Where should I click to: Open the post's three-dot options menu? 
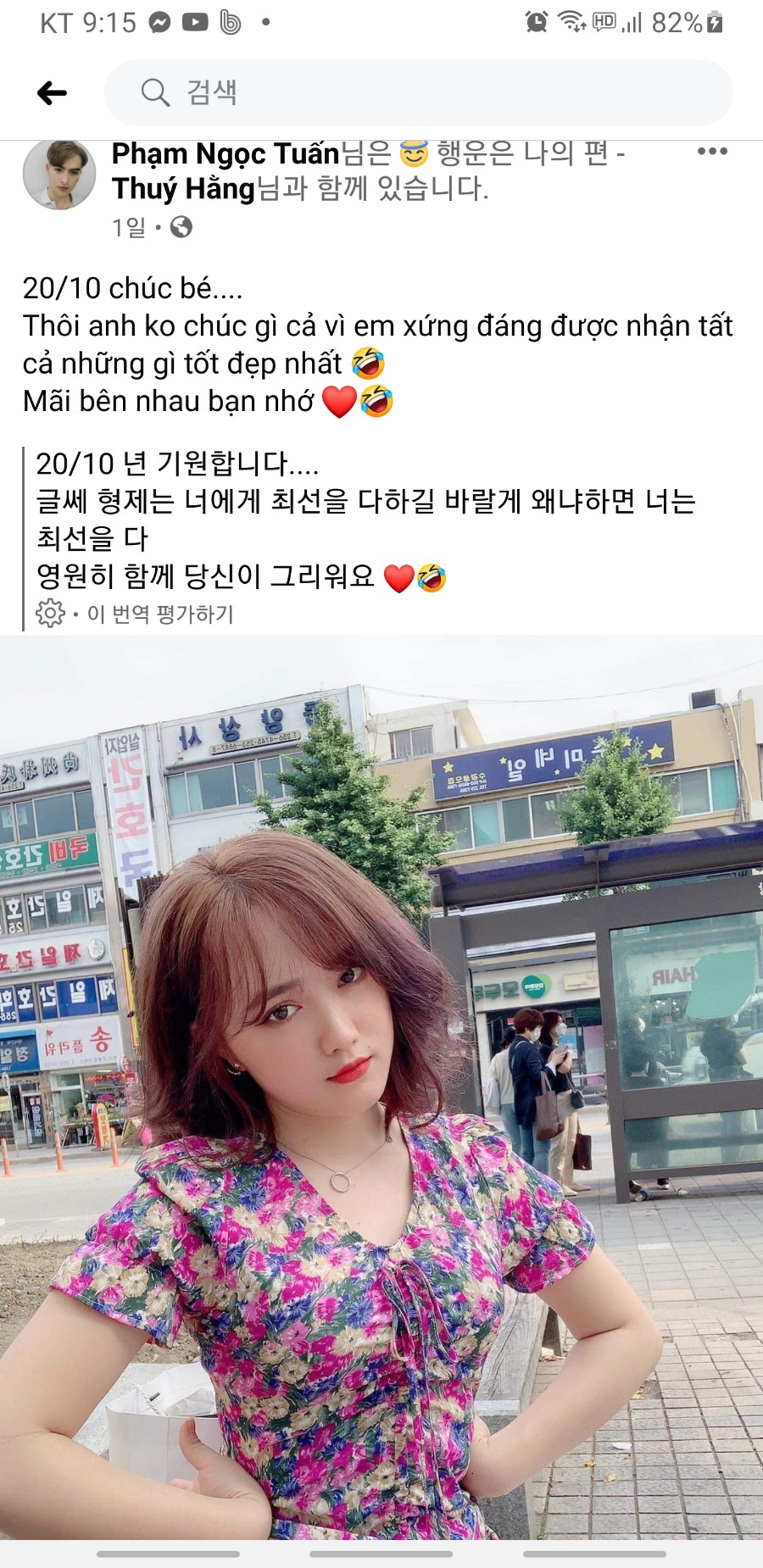click(711, 152)
